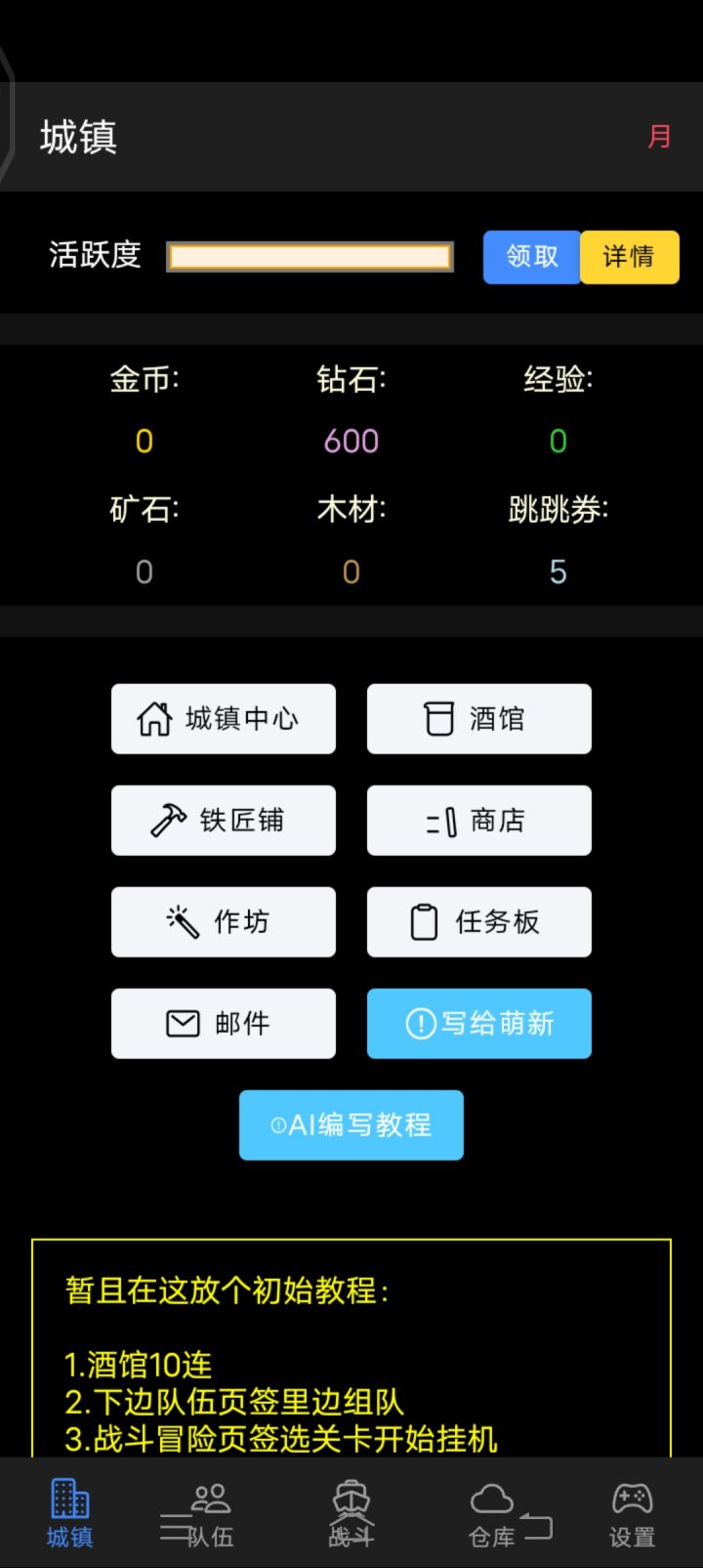Click the 活跃度 progress bar
703x1568 pixels.
[309, 256]
